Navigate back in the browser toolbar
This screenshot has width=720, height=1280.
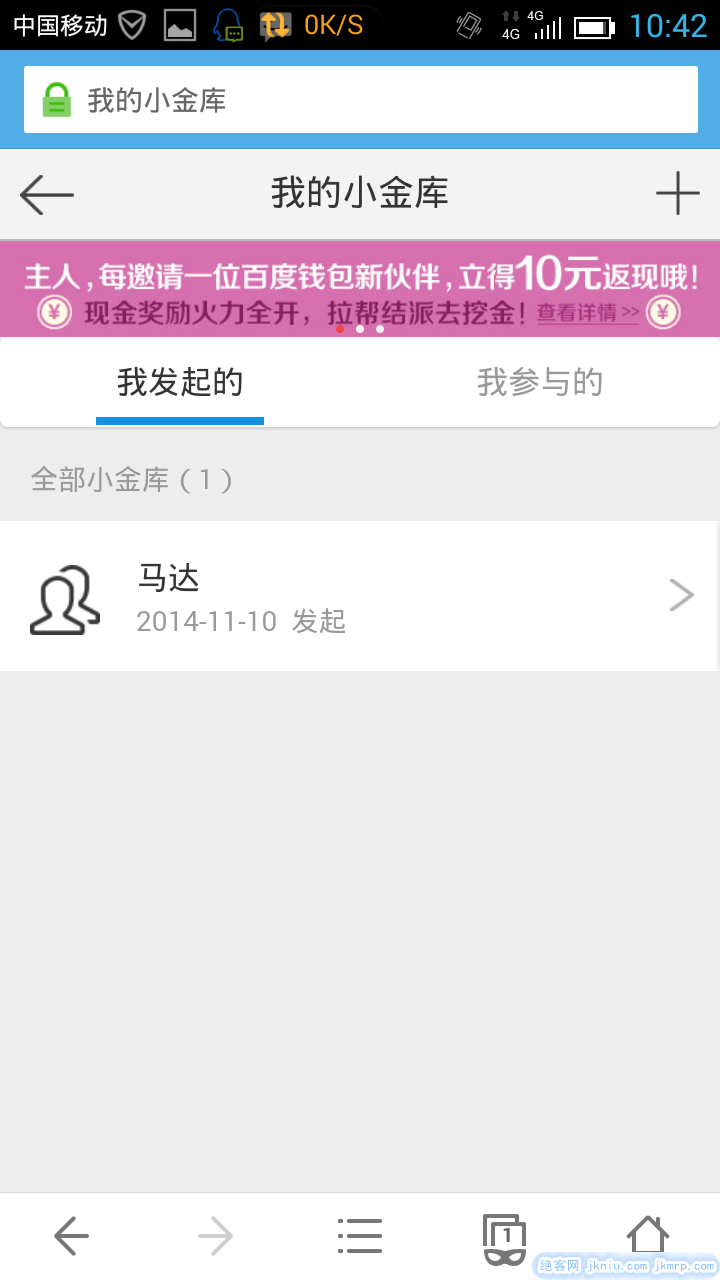coord(71,1237)
